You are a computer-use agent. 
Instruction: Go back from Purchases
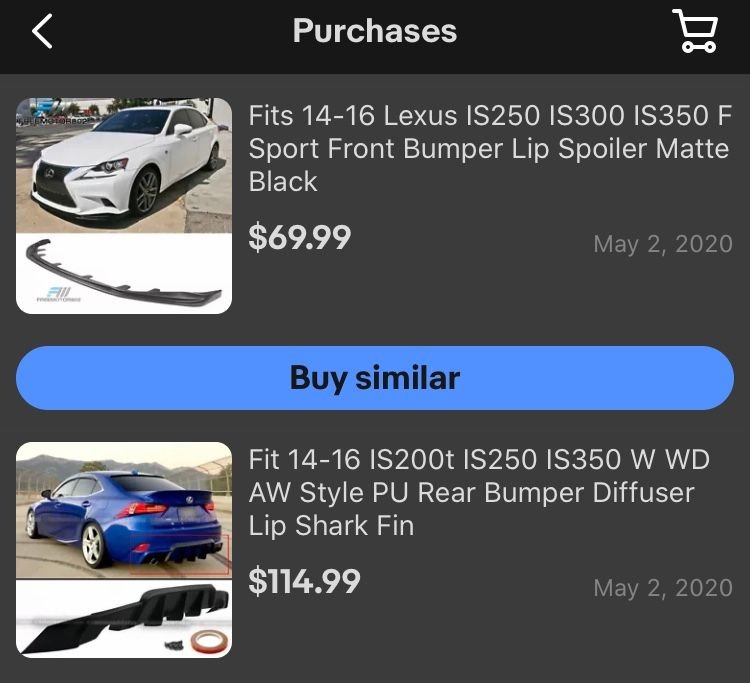pyautogui.click(x=42, y=32)
